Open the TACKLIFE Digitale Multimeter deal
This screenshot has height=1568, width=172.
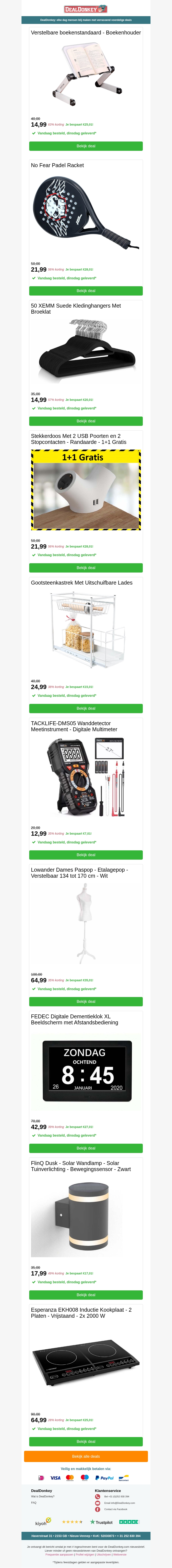[86, 855]
